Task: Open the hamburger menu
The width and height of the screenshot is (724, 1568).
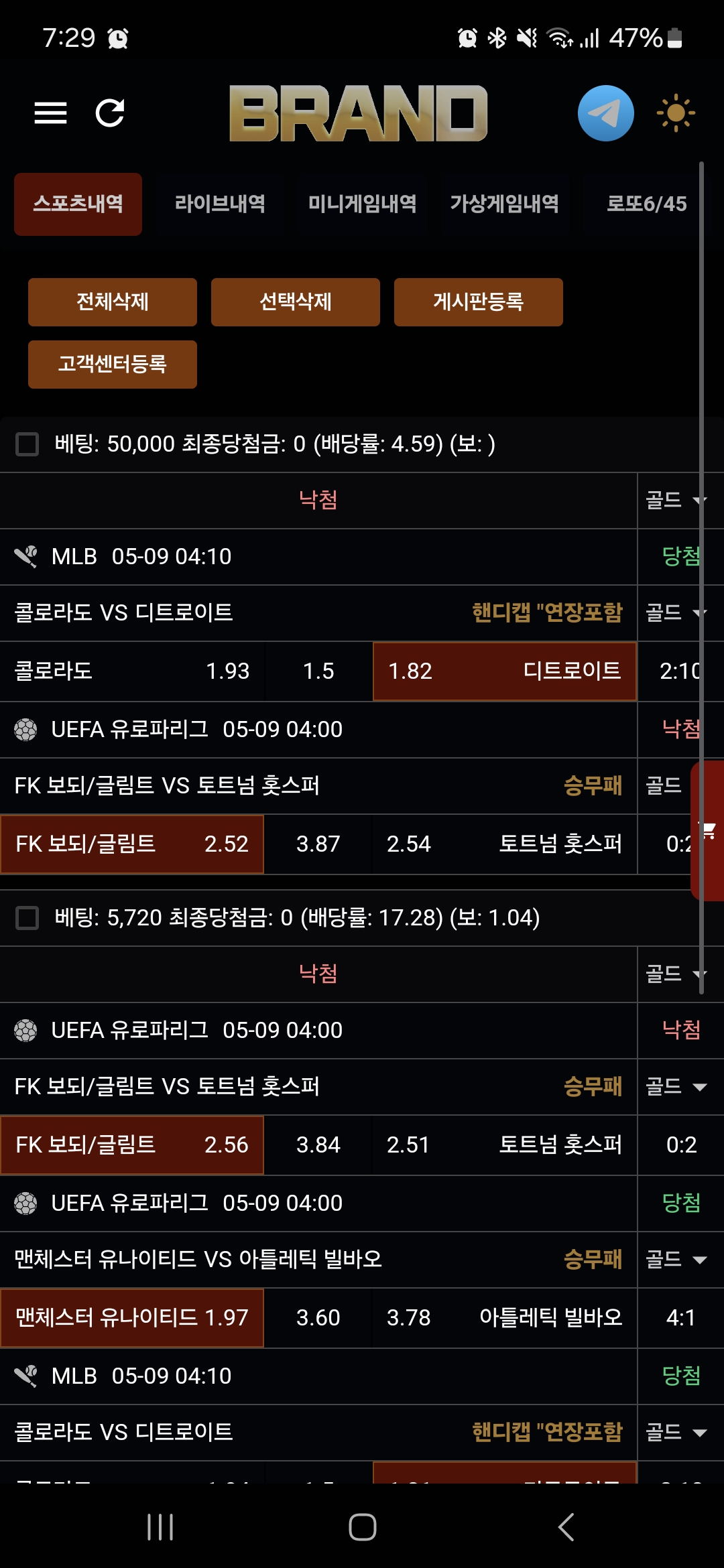Action: (x=50, y=113)
